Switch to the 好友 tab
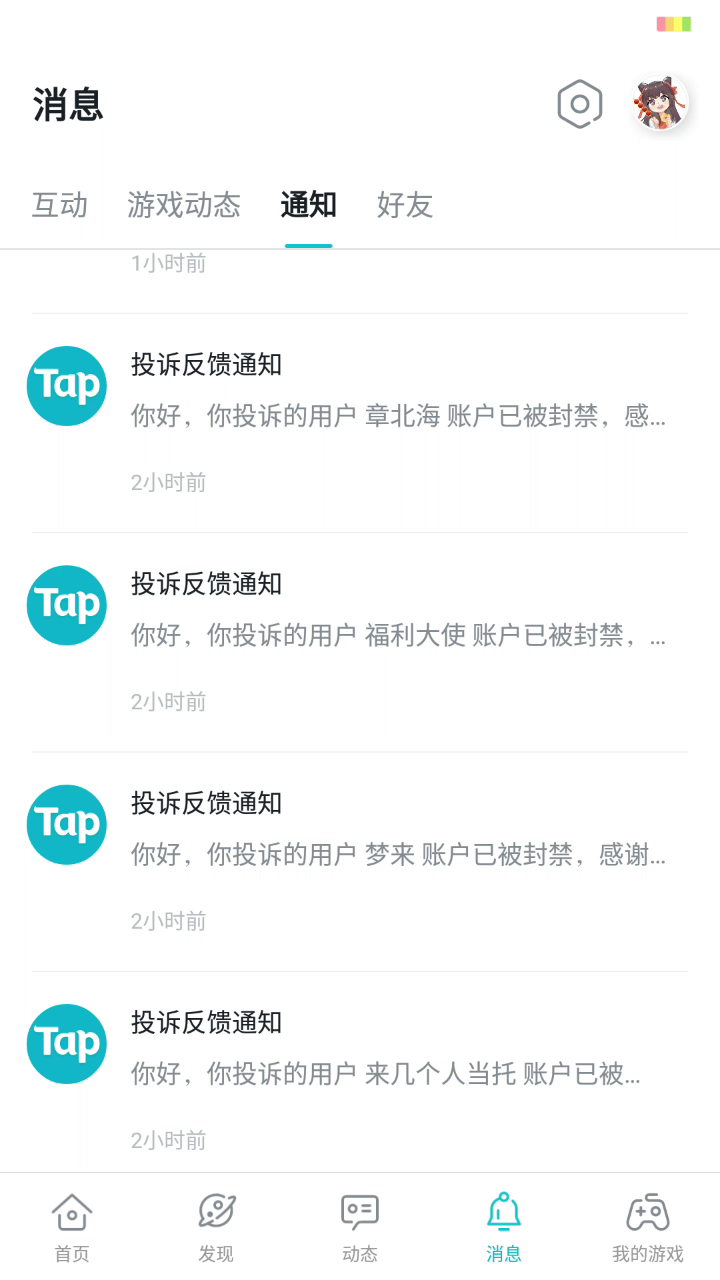720x1280 pixels. coord(404,205)
